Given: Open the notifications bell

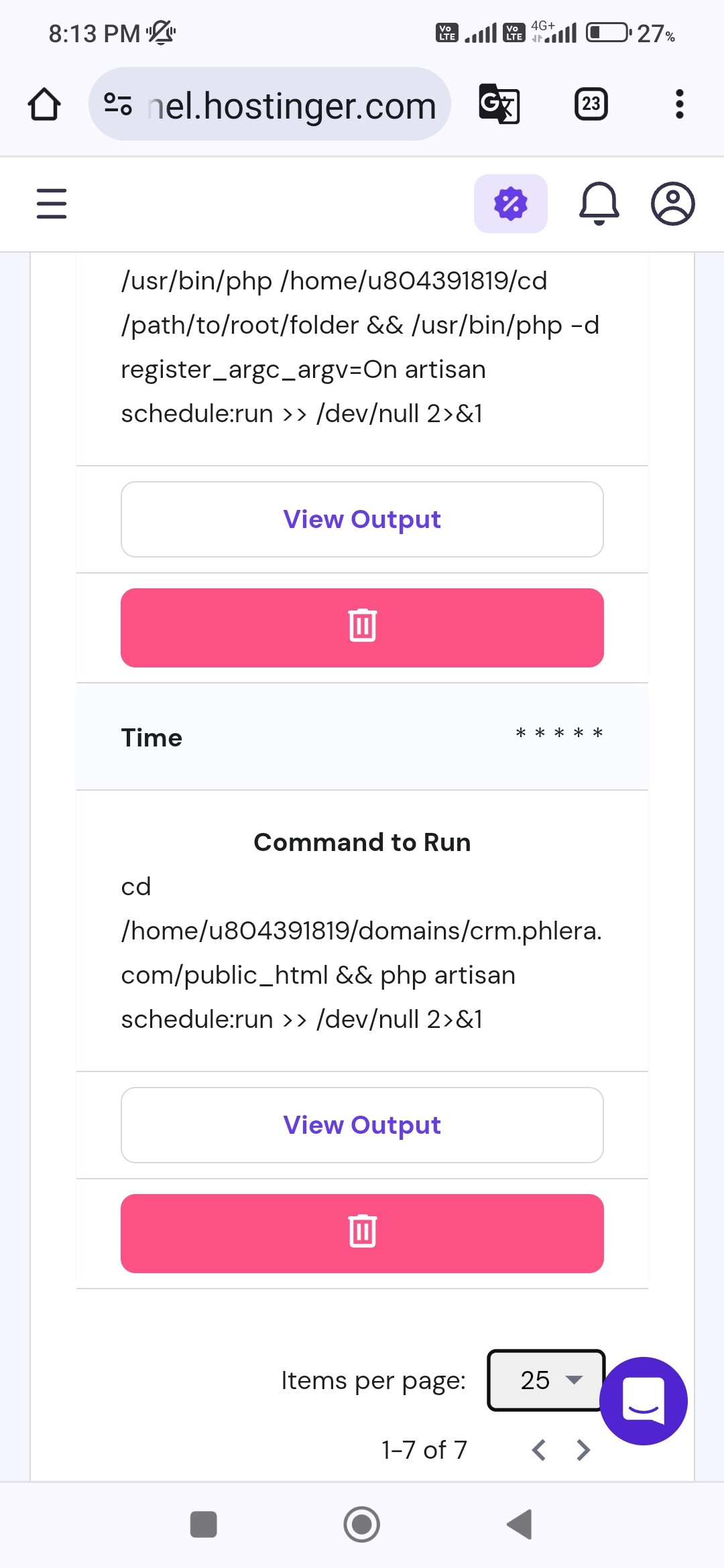Looking at the screenshot, I should 599,204.
